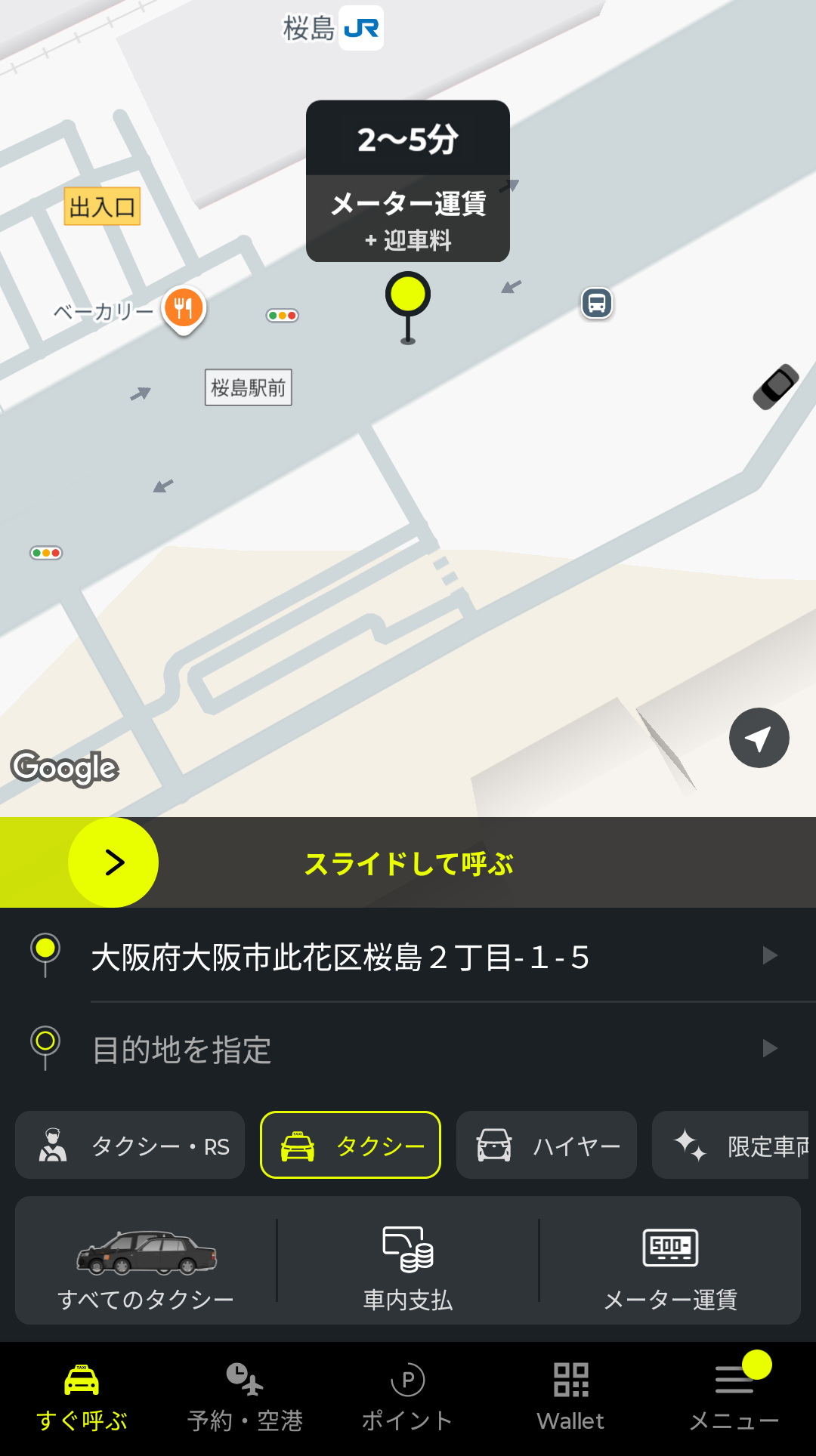Image resolution: width=816 pixels, height=1456 pixels.
Task: Open the メニュー tab
Action: point(734,1398)
